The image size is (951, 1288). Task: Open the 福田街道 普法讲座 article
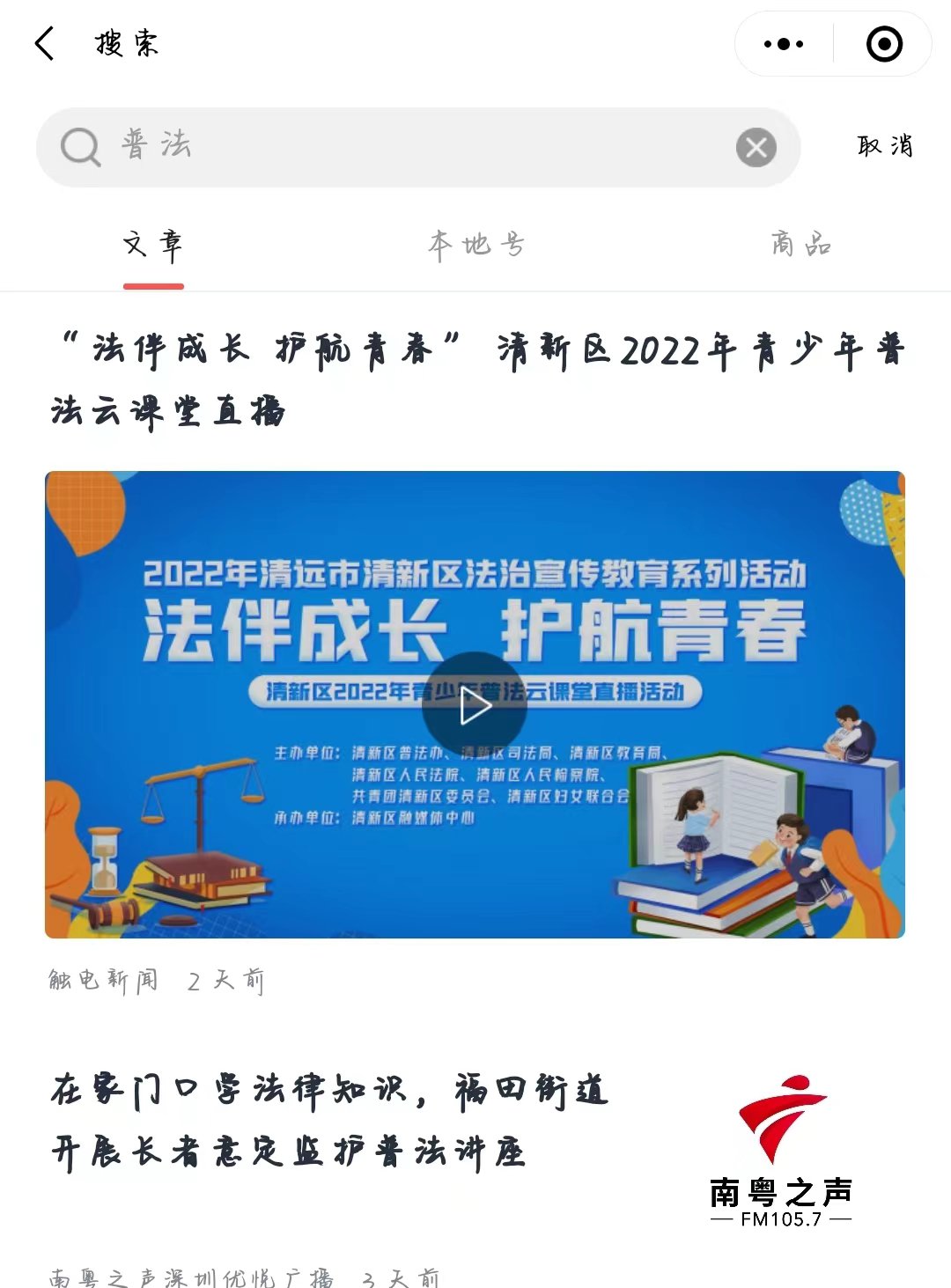click(x=330, y=1120)
